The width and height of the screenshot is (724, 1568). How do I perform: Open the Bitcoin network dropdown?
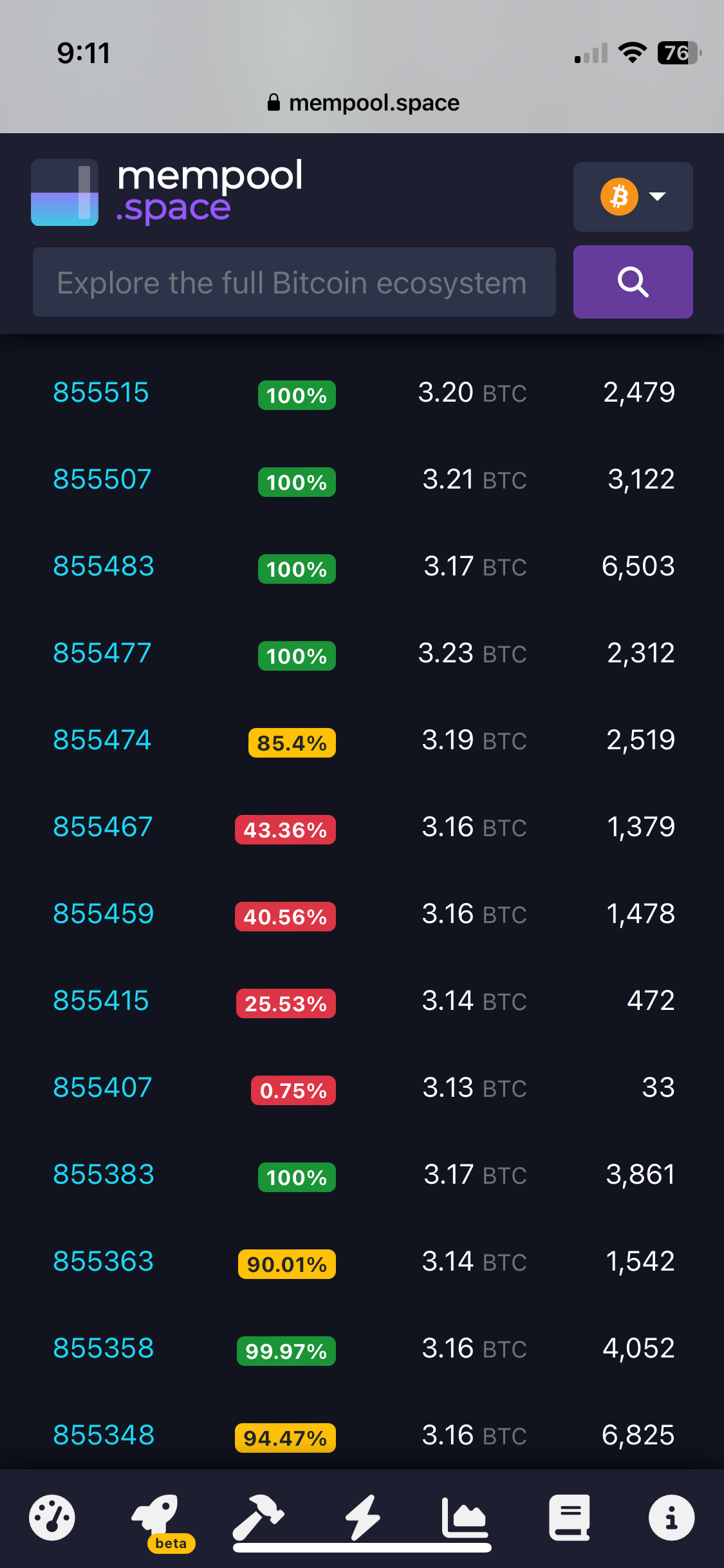[x=633, y=196]
